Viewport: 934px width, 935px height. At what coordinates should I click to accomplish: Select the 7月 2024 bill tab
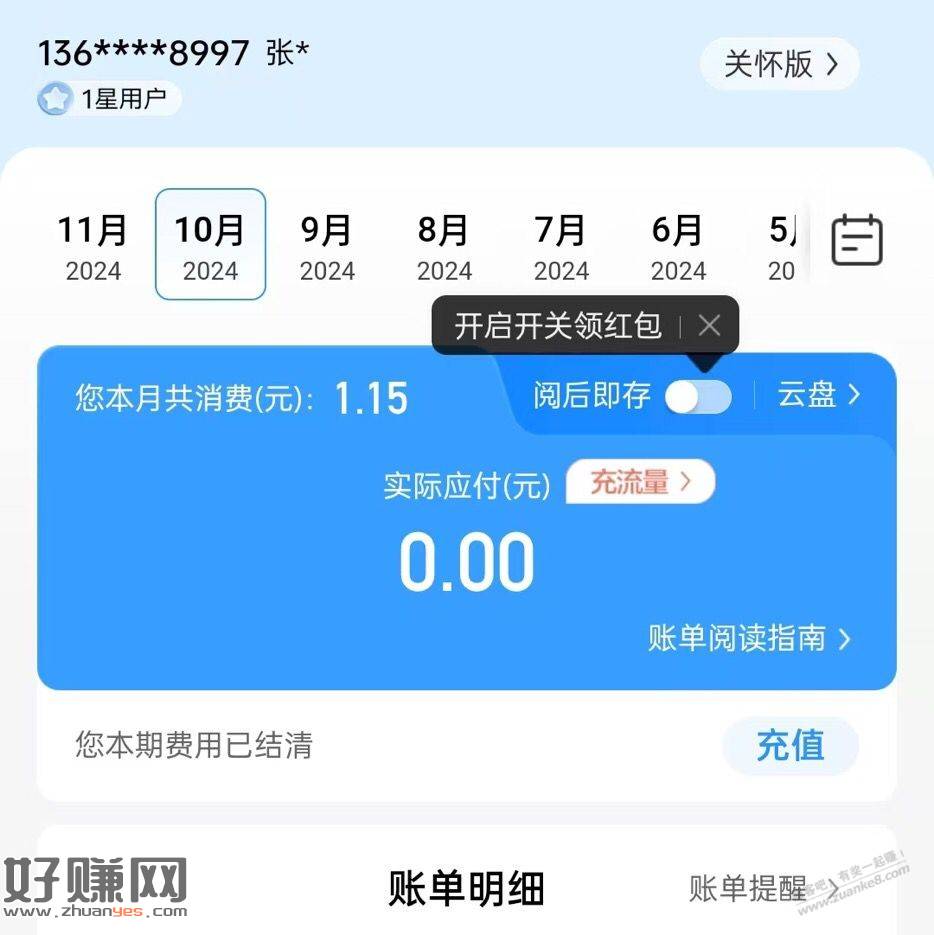click(561, 245)
